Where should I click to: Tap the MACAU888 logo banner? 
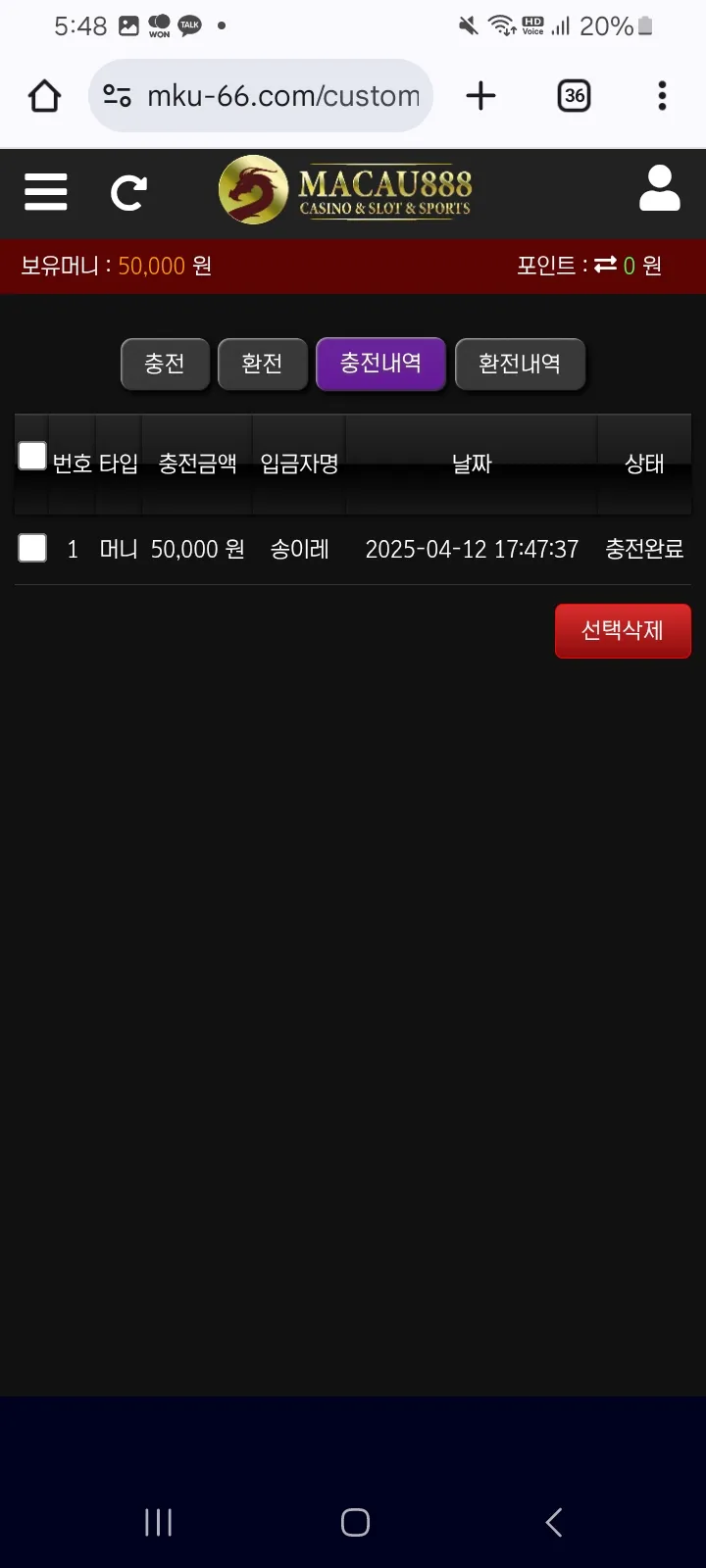[345, 190]
